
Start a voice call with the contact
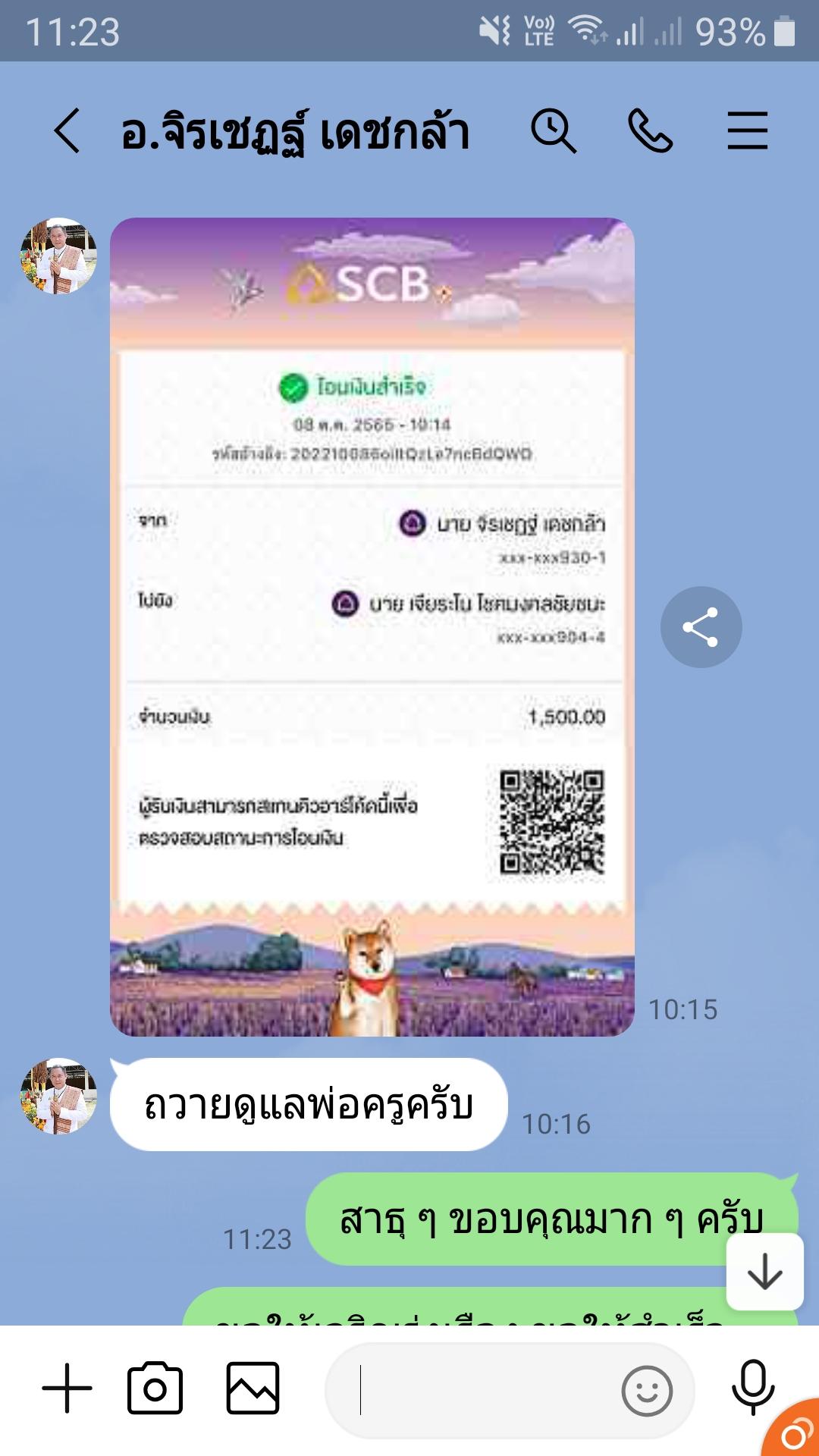(x=650, y=130)
